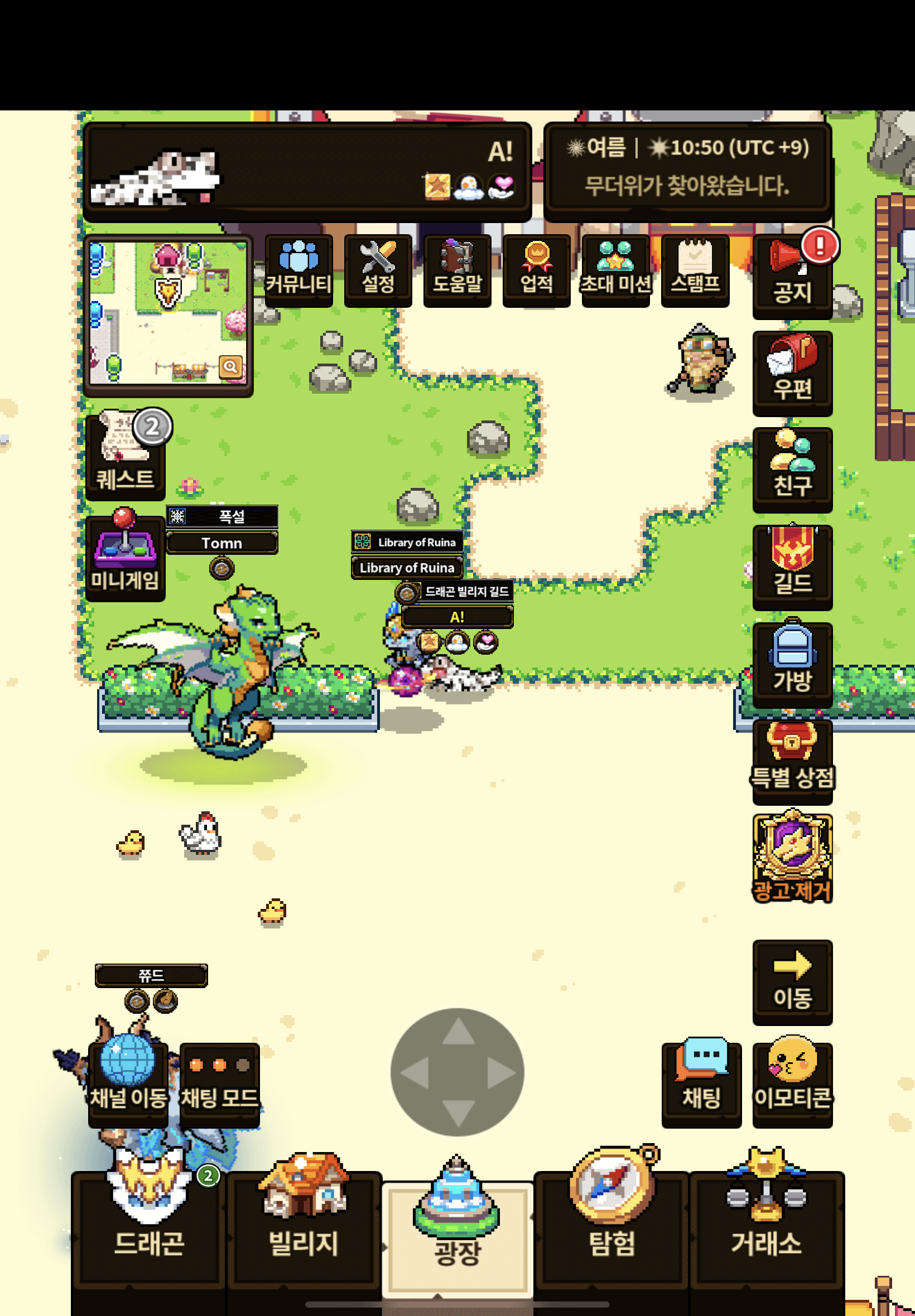Open the 친구 friends list

(x=792, y=468)
